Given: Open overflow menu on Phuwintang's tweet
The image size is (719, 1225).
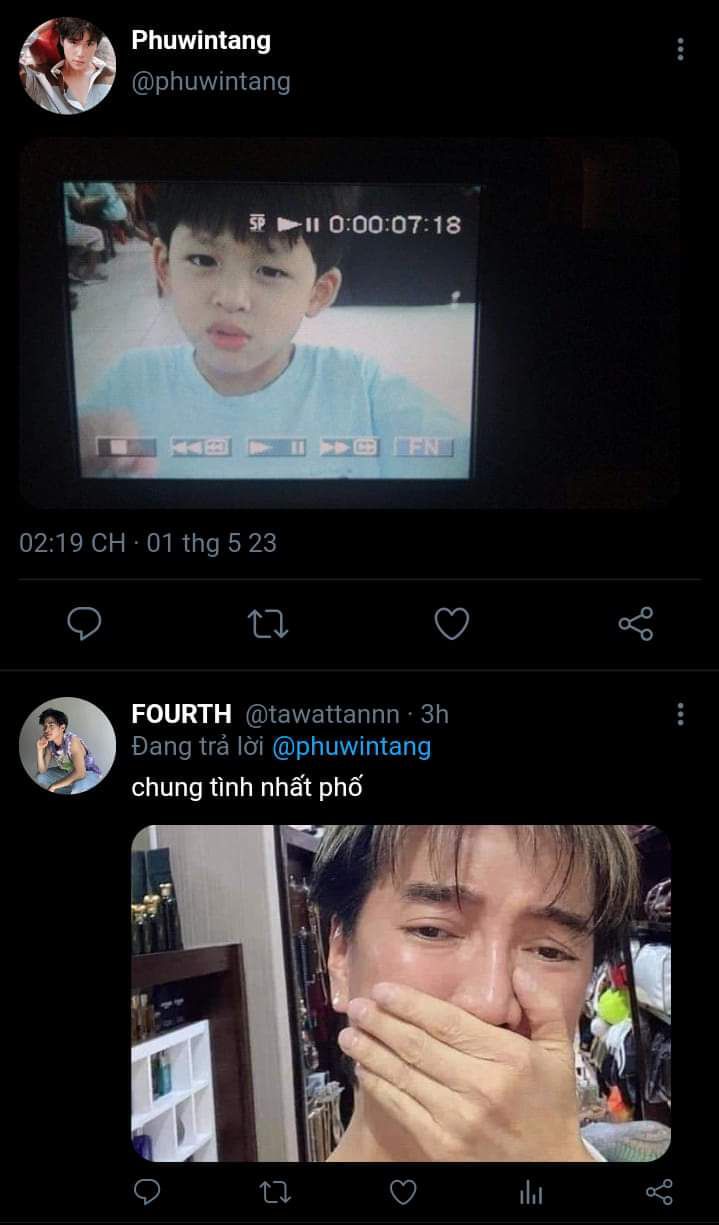Looking at the screenshot, I should coord(680,49).
